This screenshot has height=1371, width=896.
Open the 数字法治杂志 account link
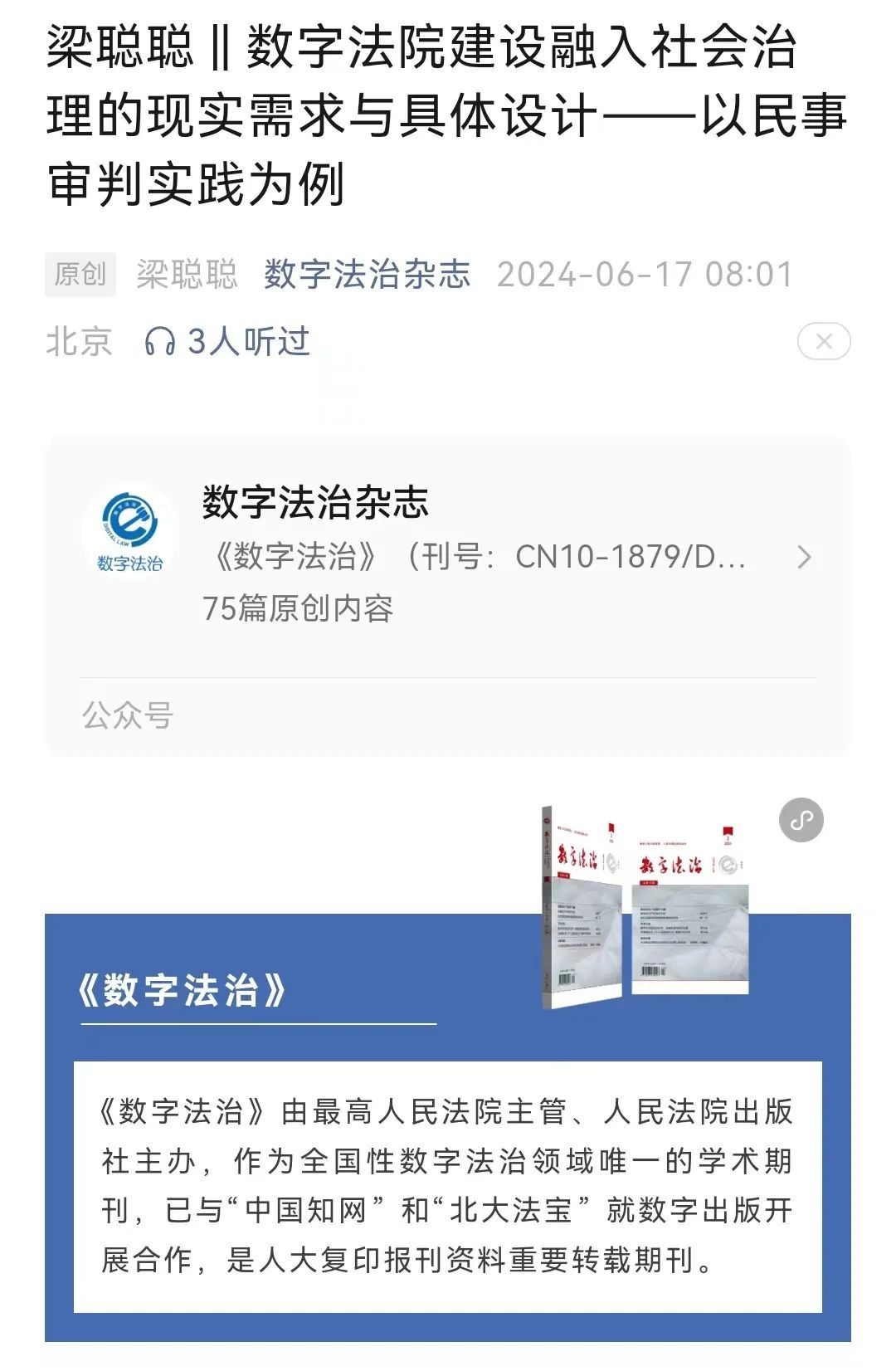367,275
